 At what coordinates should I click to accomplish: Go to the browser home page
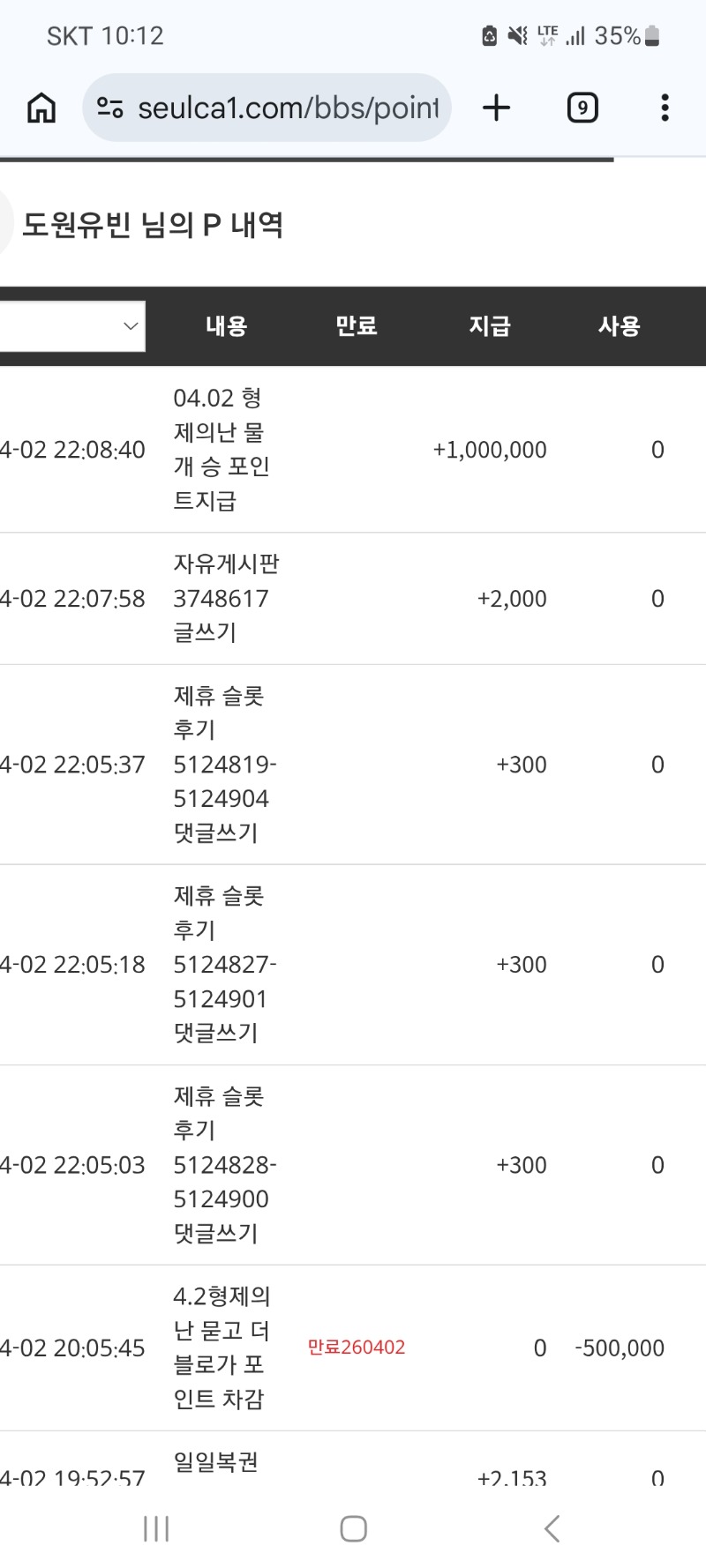coord(41,108)
